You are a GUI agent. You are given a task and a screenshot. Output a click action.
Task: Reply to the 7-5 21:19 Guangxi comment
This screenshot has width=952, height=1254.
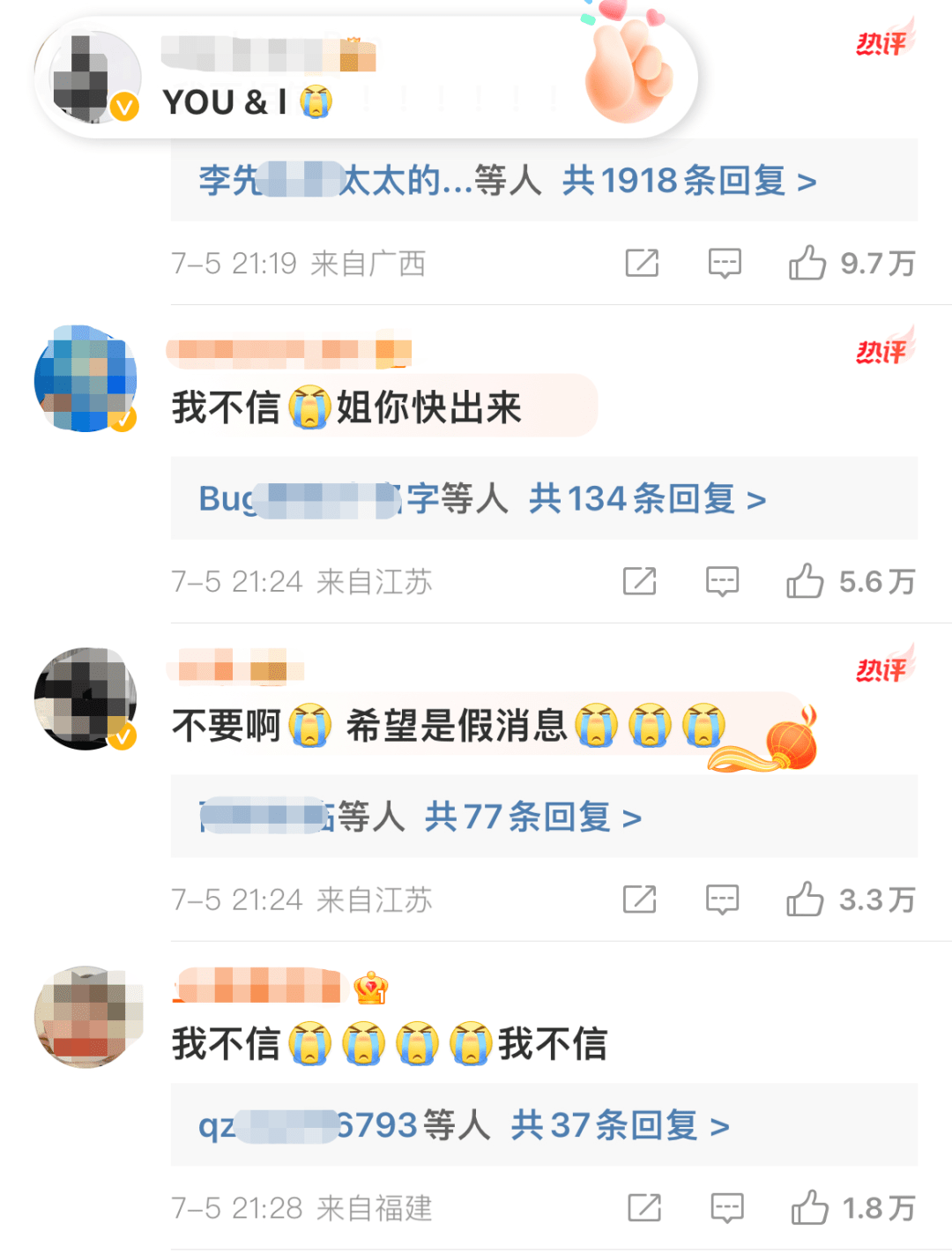coord(725,263)
